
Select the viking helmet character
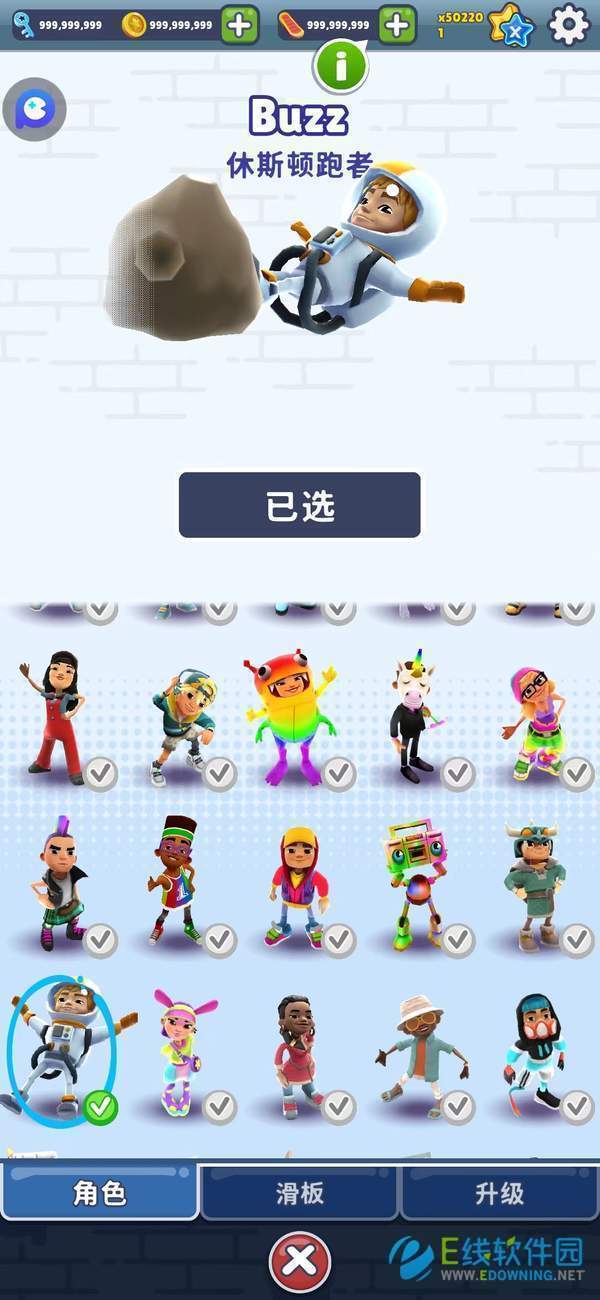531,885
